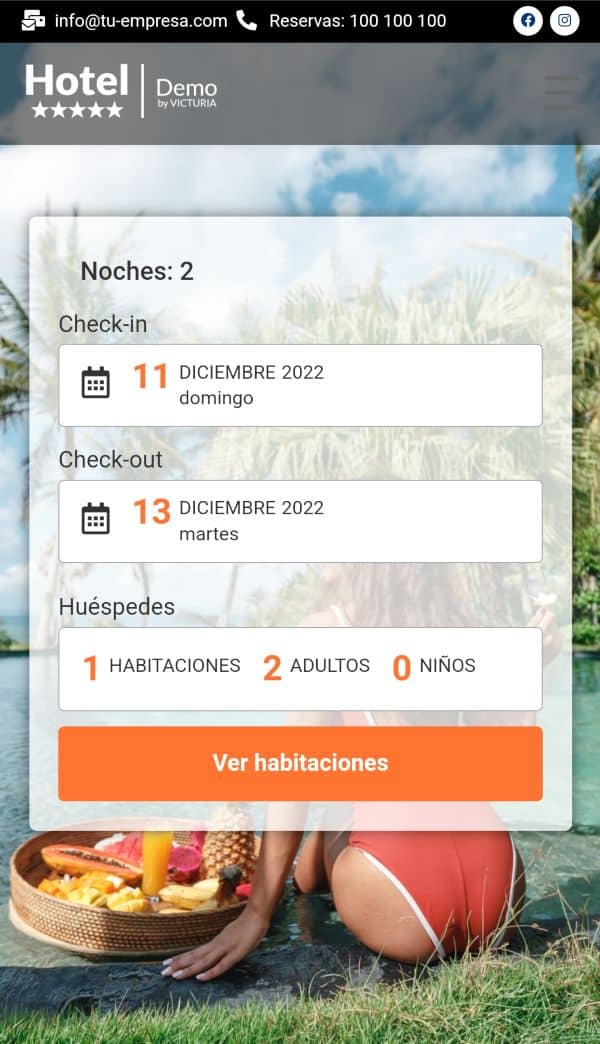Open the Instagram profile icon
The image size is (600, 1044).
[565, 20]
